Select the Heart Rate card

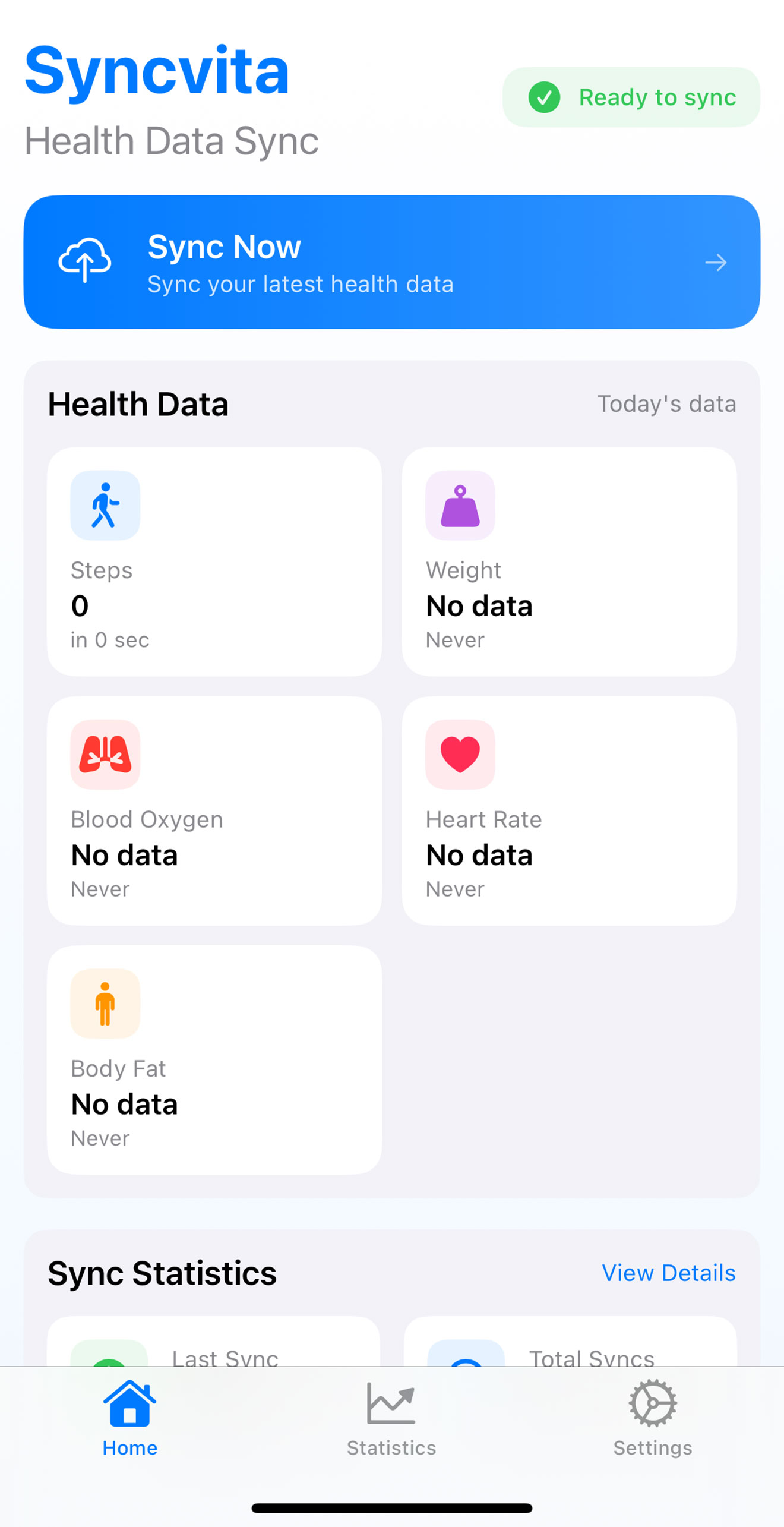click(x=569, y=810)
